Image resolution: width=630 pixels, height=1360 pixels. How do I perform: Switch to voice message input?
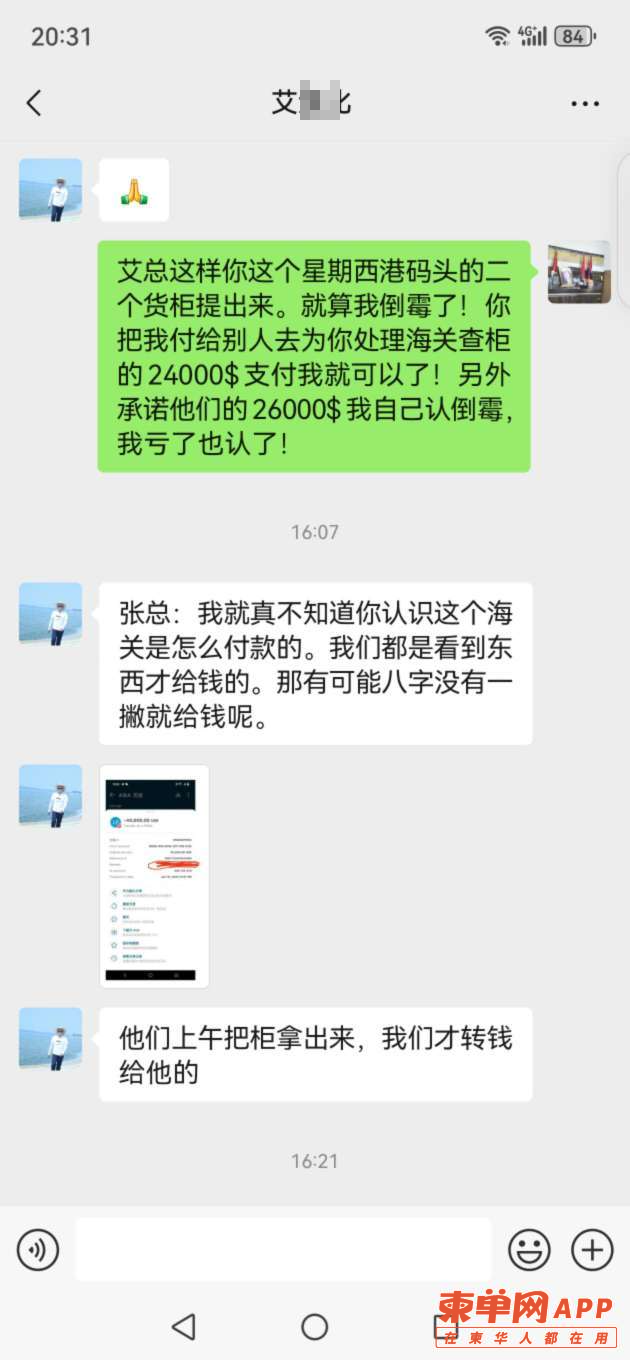38,1250
